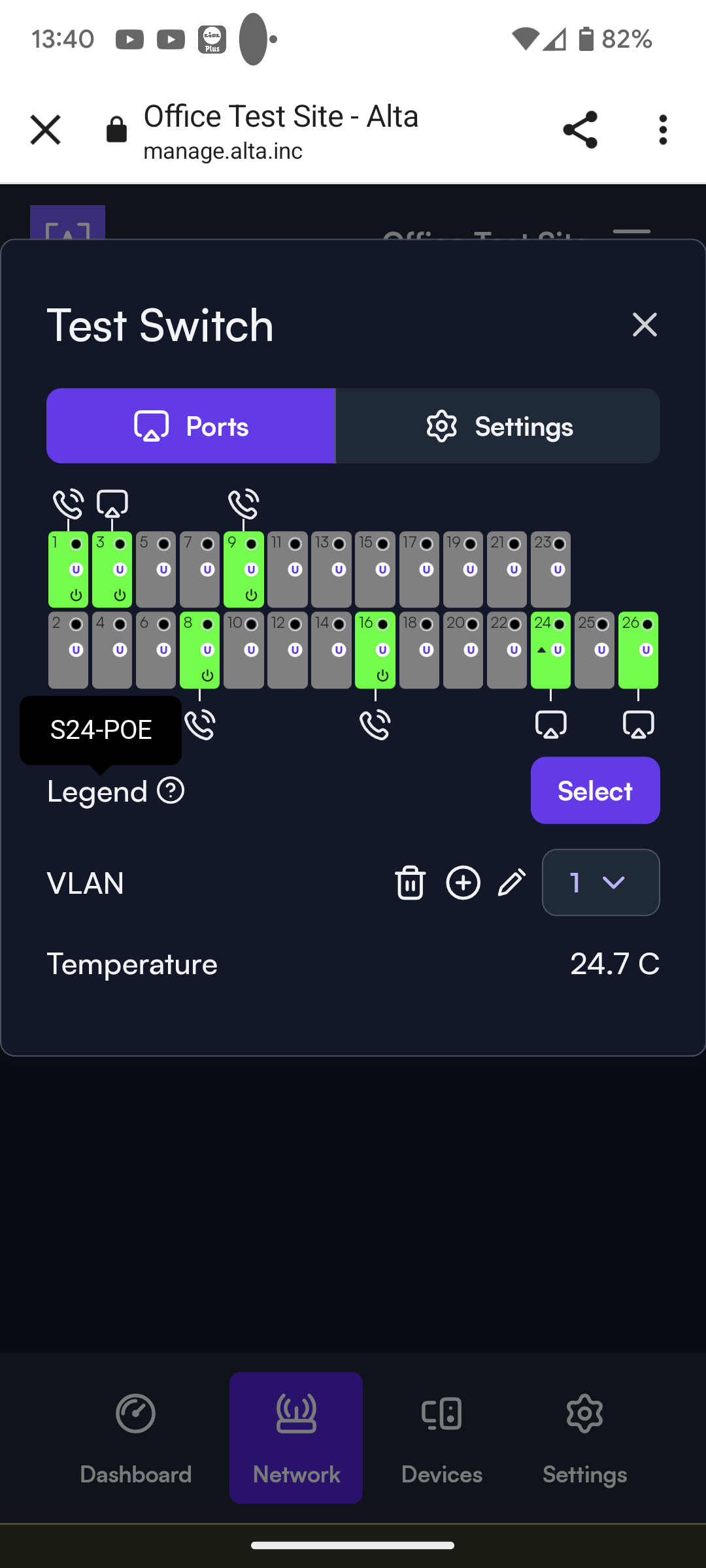Screen dimensions: 706x1568
Task: Close the browser custom tab
Action: (x=46, y=129)
